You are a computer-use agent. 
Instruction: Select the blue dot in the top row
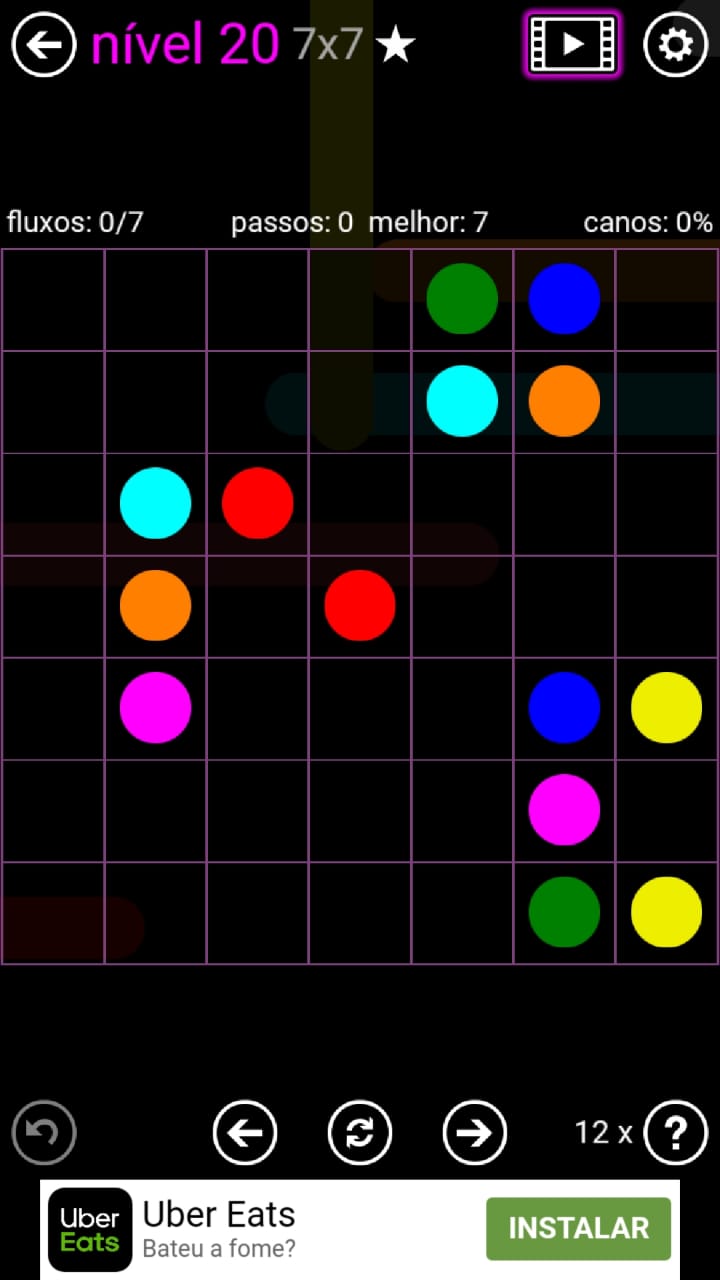[x=564, y=298]
